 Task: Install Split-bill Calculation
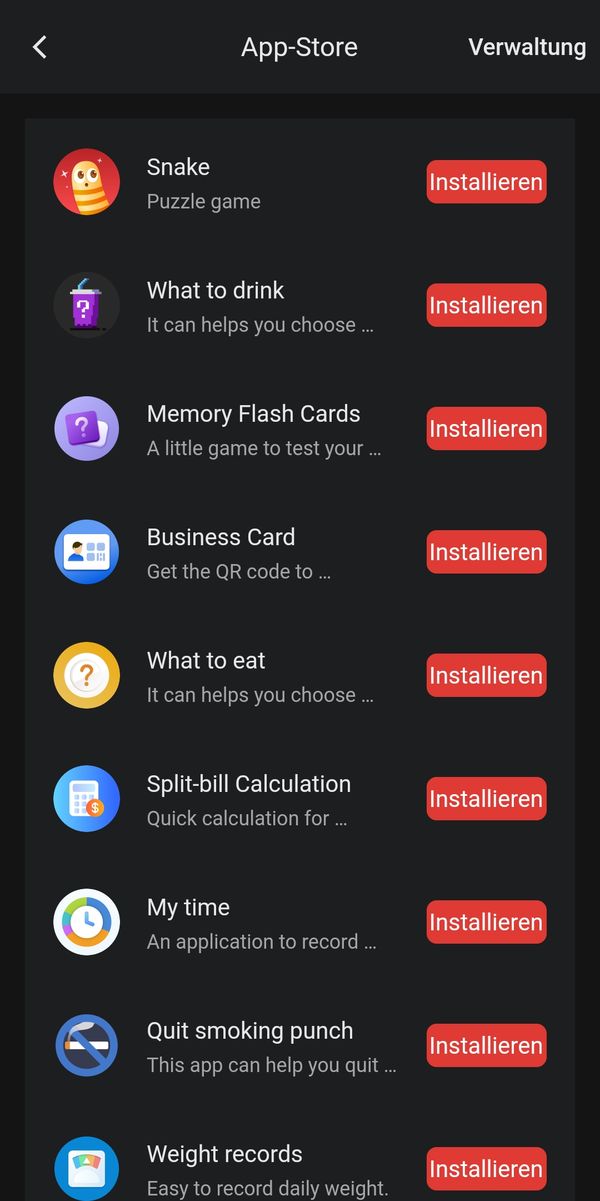[x=486, y=799]
